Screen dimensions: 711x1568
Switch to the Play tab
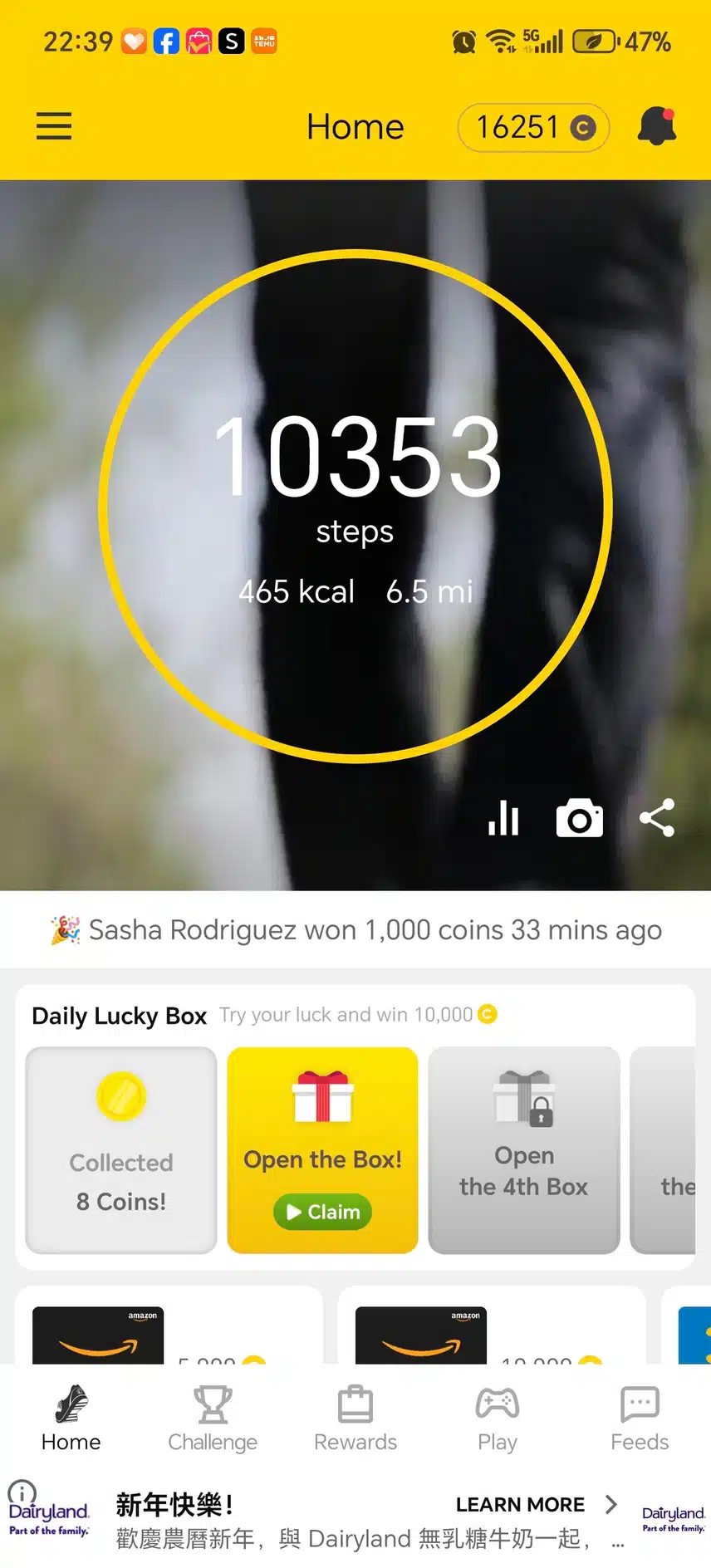click(498, 1419)
